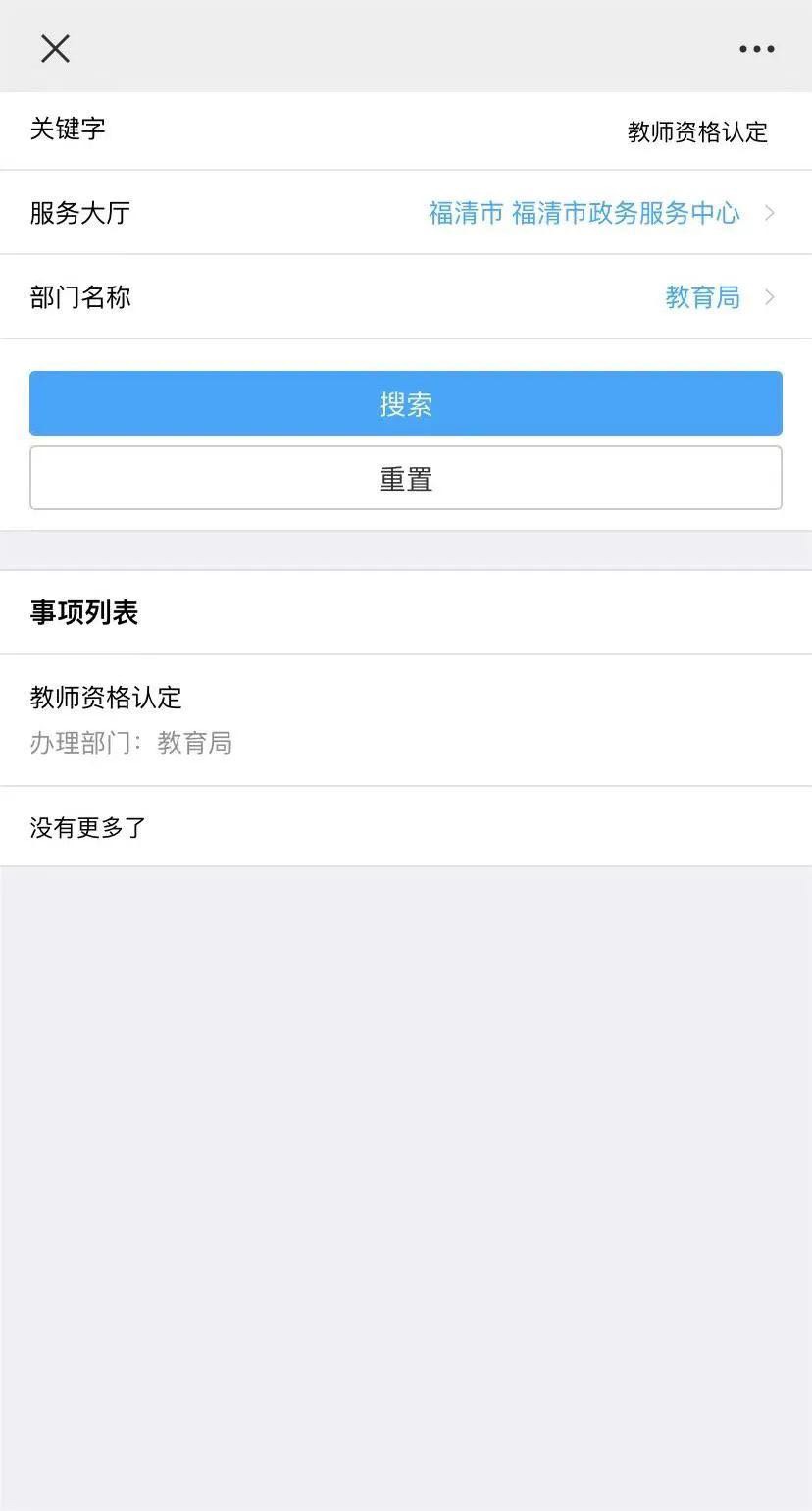Open the 教师资格认定 result item

tap(405, 719)
